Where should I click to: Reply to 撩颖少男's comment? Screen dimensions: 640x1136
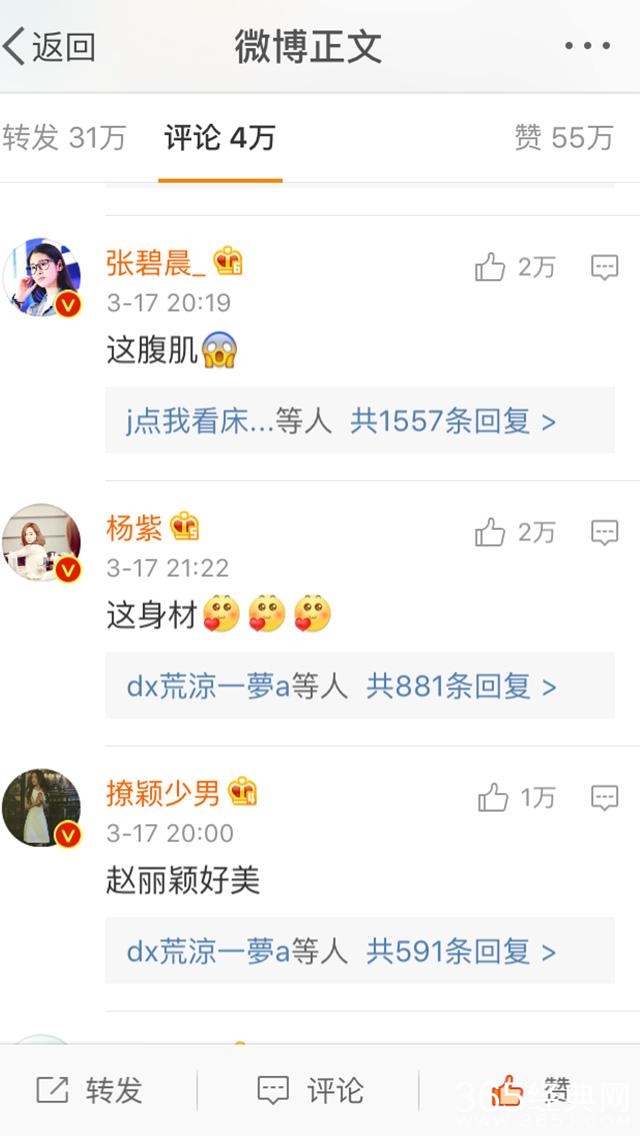(x=604, y=797)
